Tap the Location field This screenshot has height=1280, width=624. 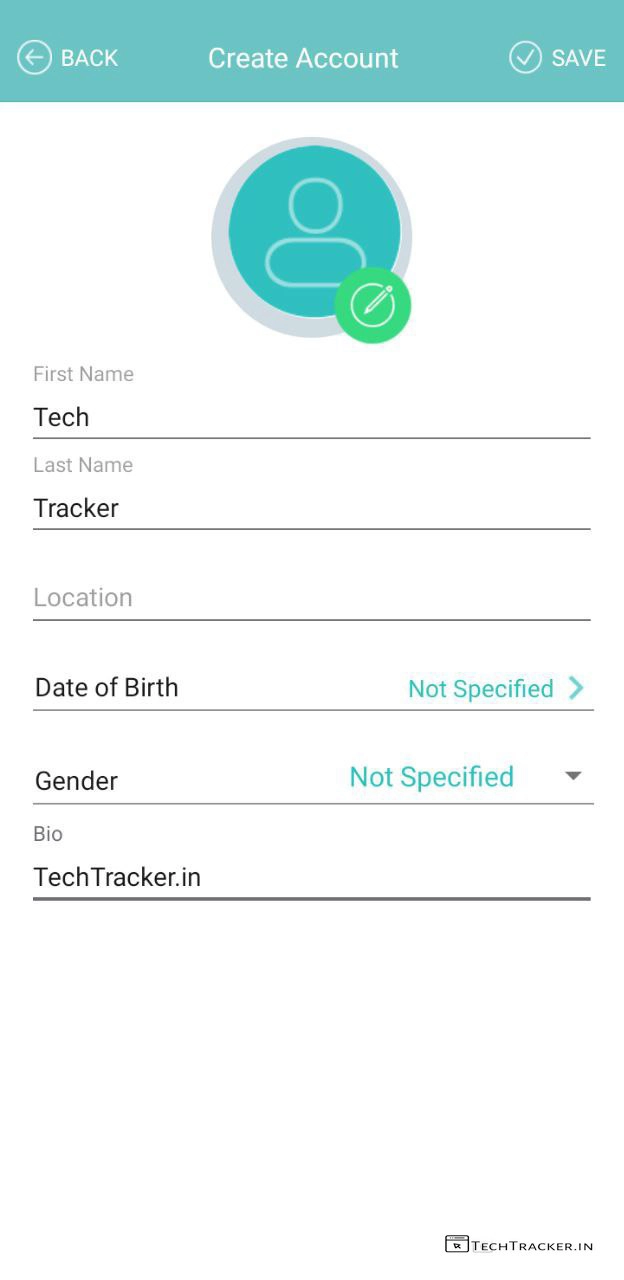click(310, 597)
